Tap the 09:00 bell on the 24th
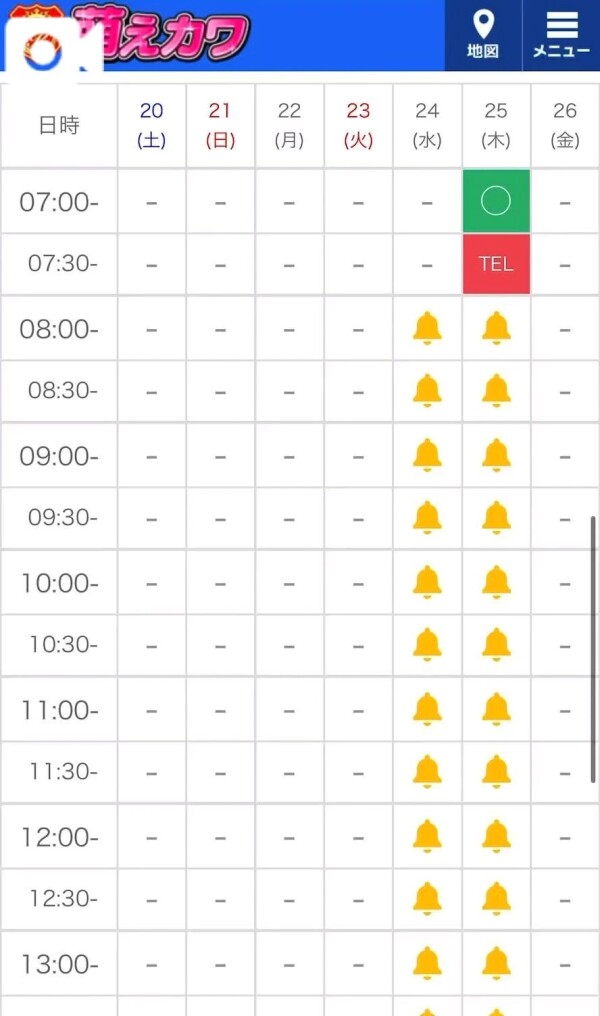The width and height of the screenshot is (600, 1016). point(427,455)
